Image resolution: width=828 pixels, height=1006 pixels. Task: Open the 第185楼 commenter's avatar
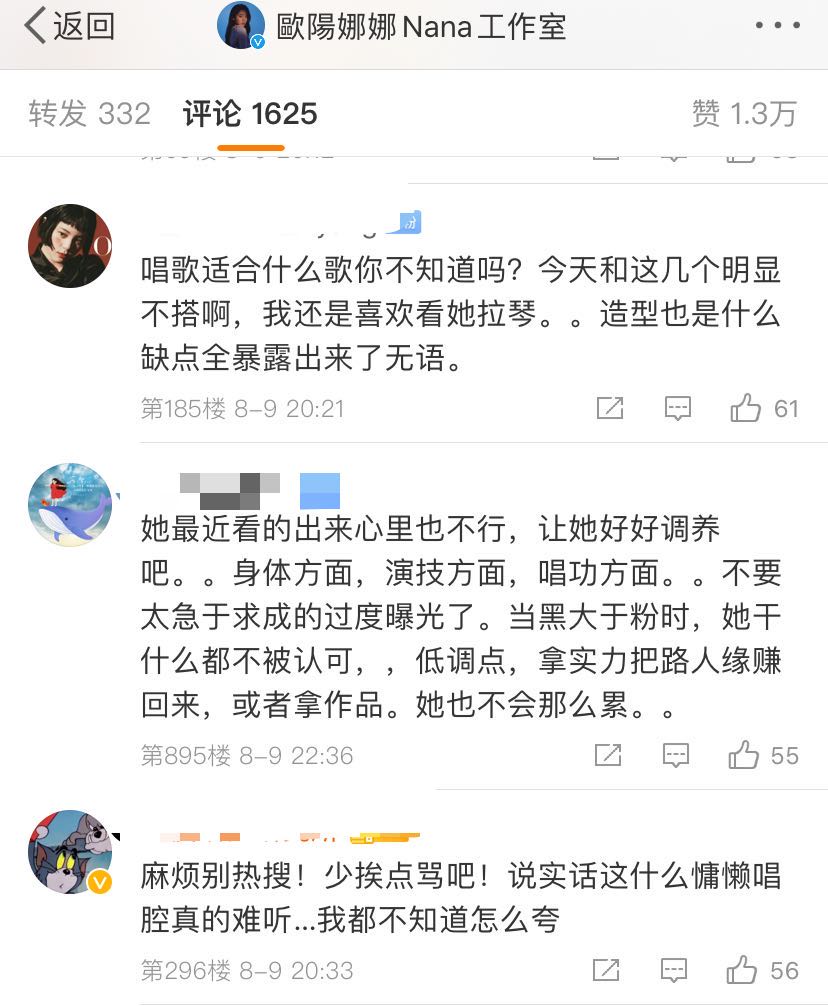pyautogui.click(x=70, y=246)
